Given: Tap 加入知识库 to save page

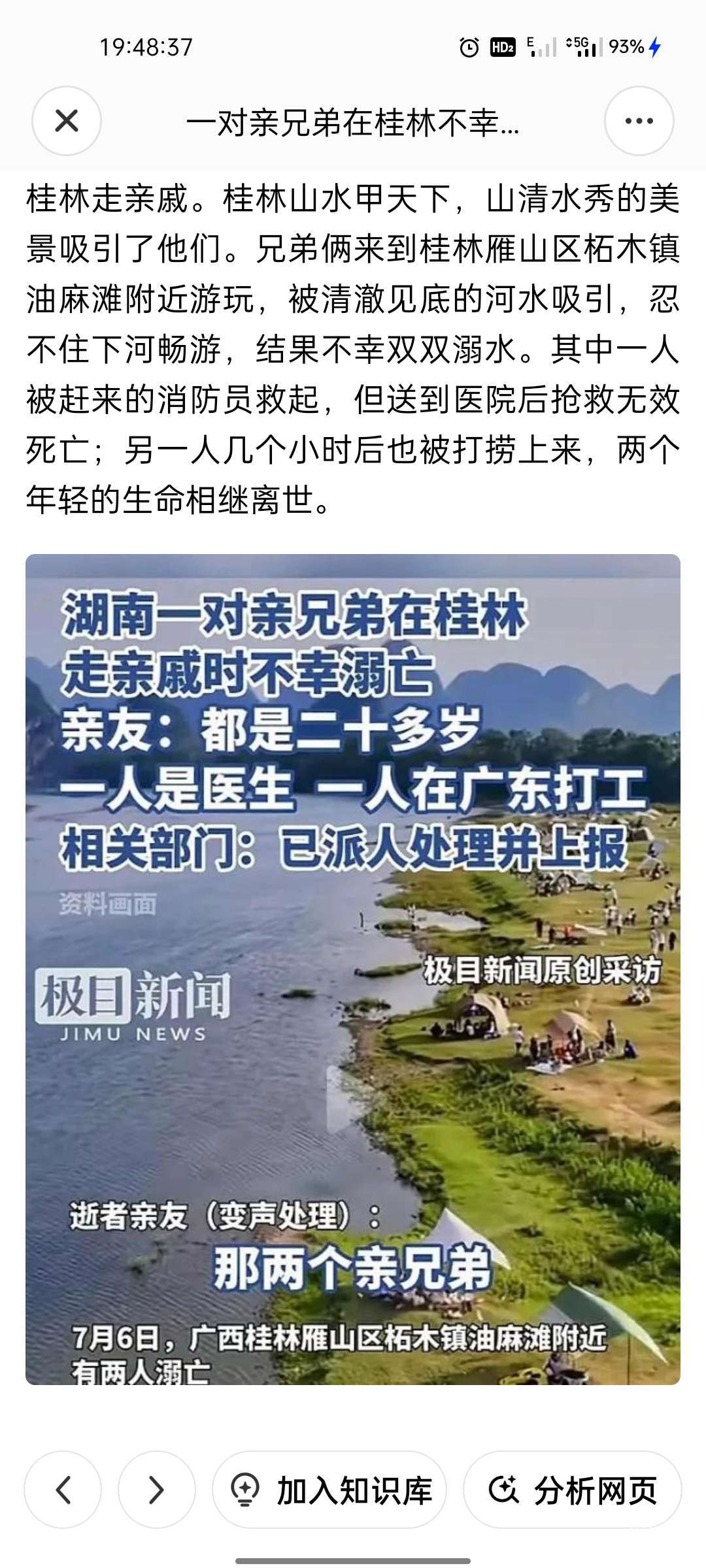Looking at the screenshot, I should click(329, 1490).
